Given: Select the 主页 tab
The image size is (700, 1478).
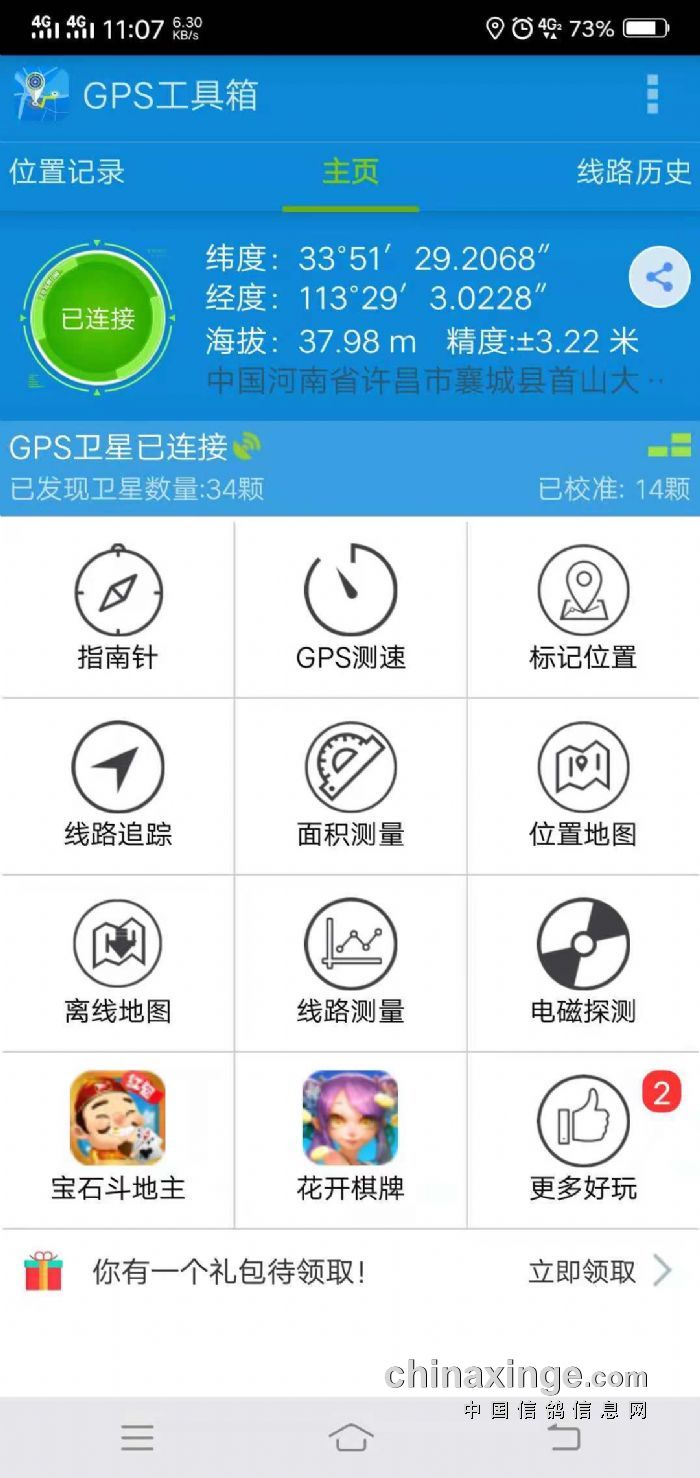Looking at the screenshot, I should 350,172.
